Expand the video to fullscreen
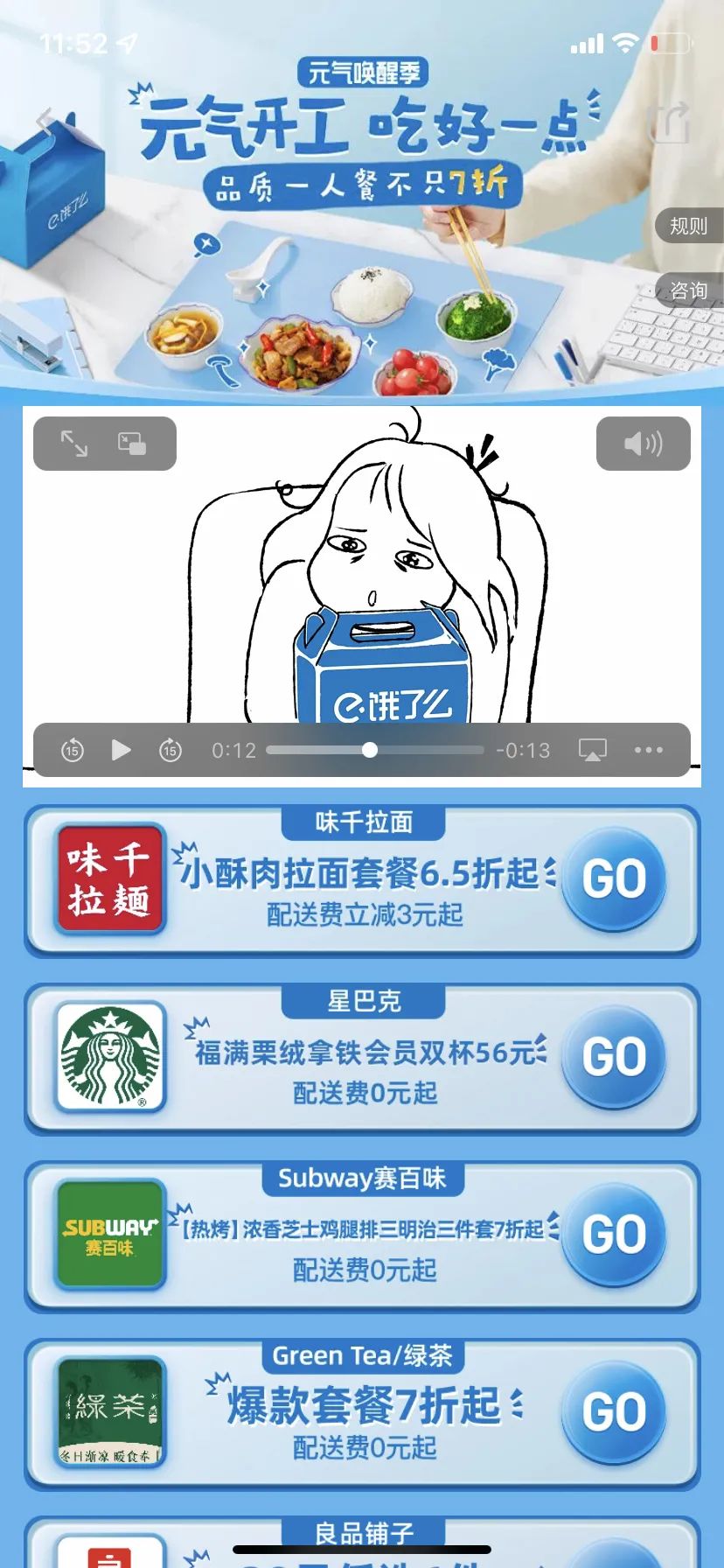 pos(73,444)
